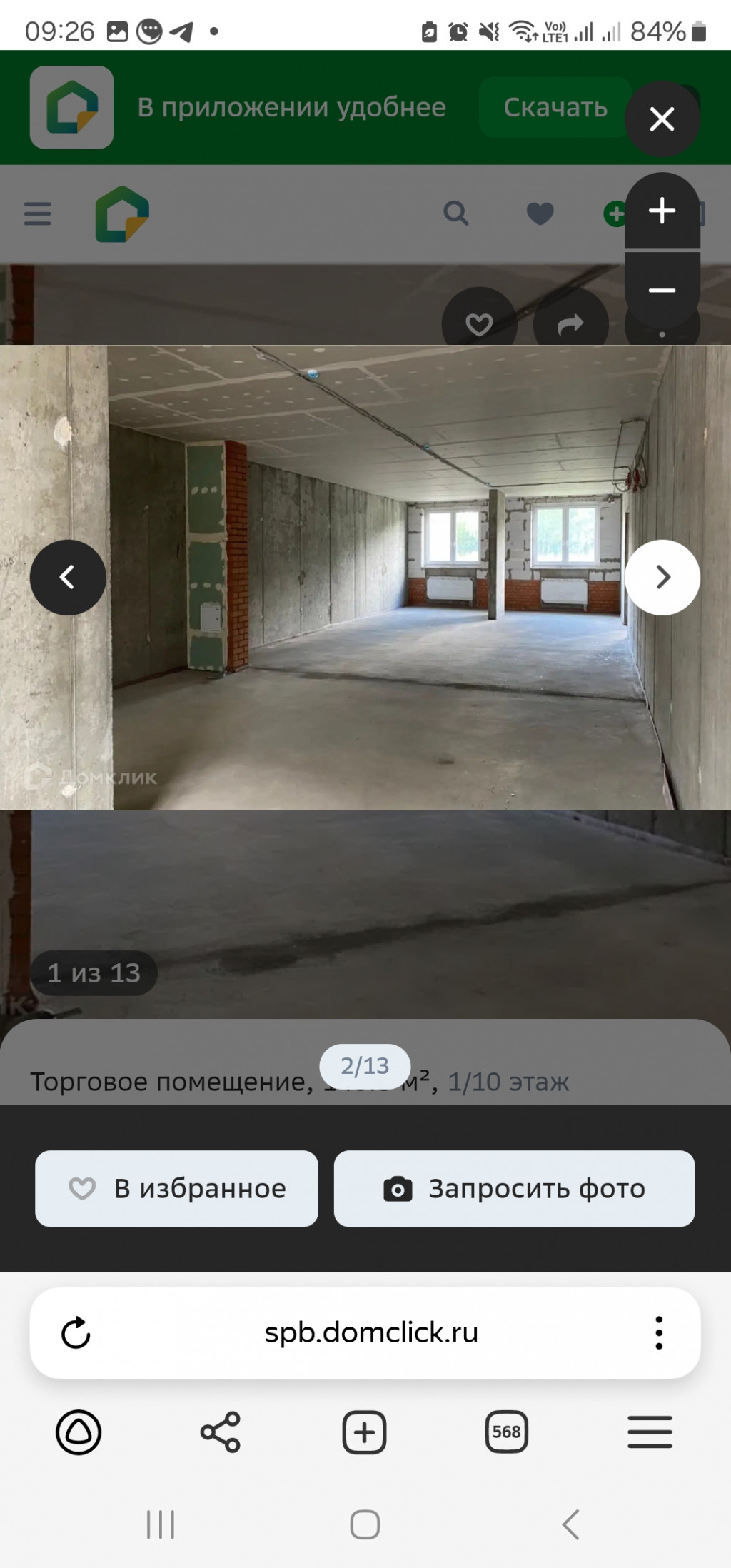Screen dimensions: 731x1568
Task: Reload the page
Action: click(76, 1332)
